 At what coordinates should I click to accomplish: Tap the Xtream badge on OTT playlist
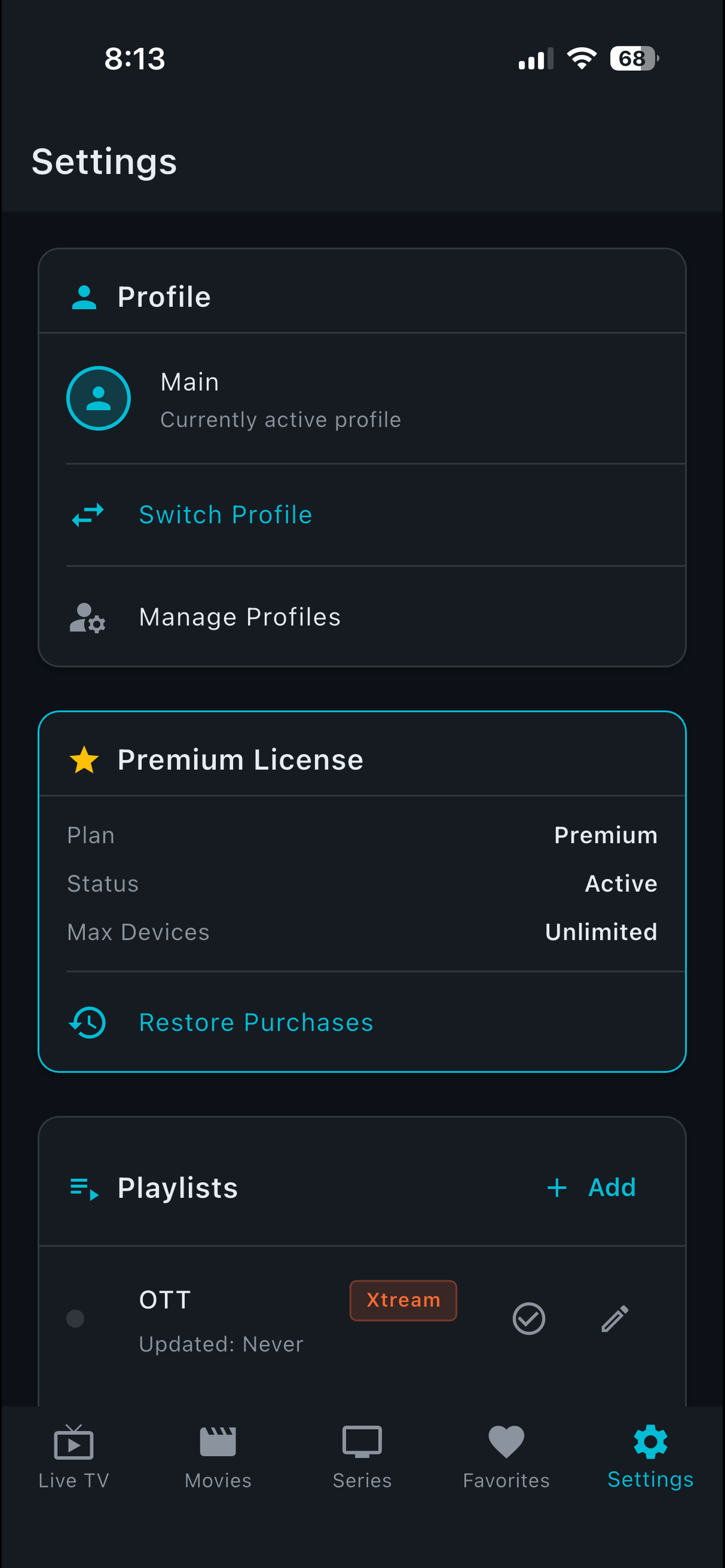tap(403, 1300)
